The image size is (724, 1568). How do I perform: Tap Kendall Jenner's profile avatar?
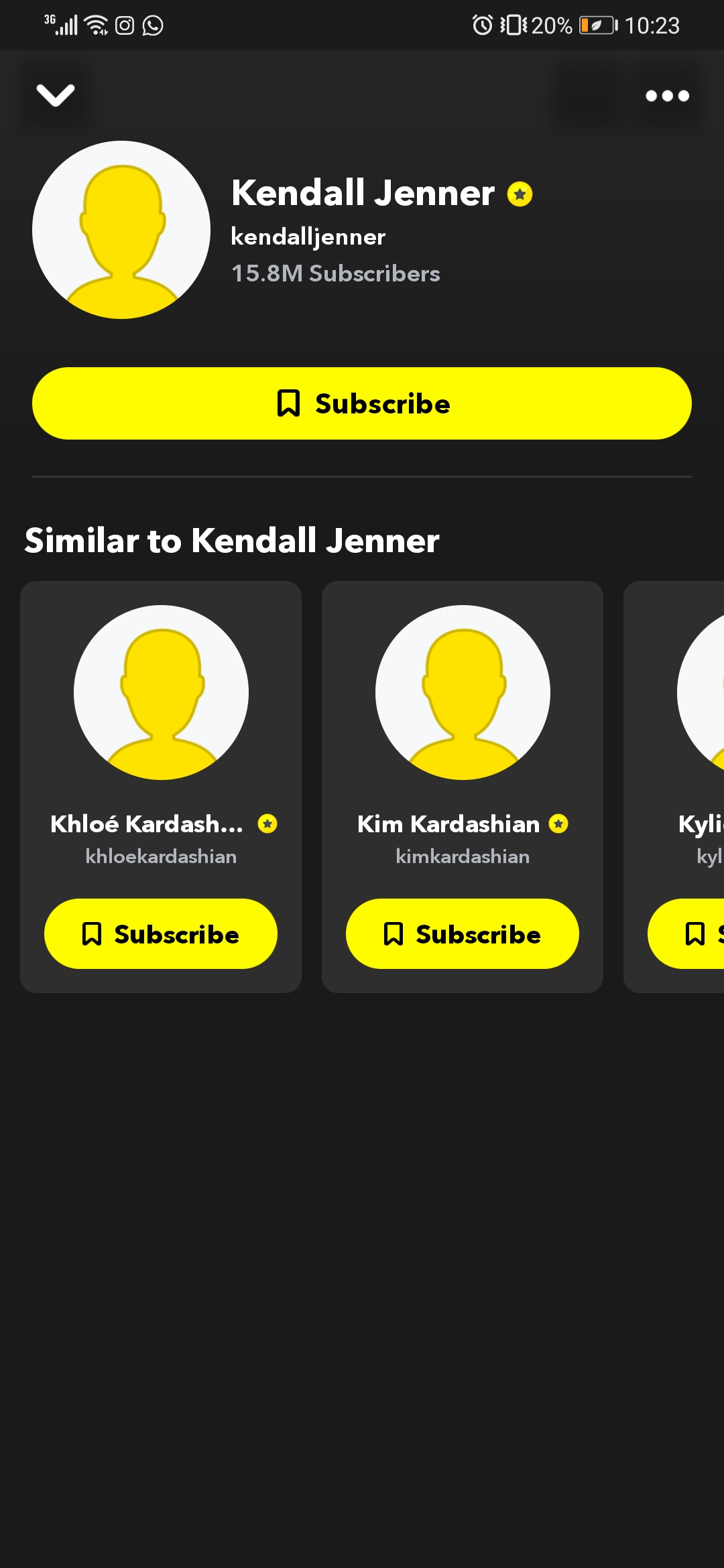pos(121,230)
